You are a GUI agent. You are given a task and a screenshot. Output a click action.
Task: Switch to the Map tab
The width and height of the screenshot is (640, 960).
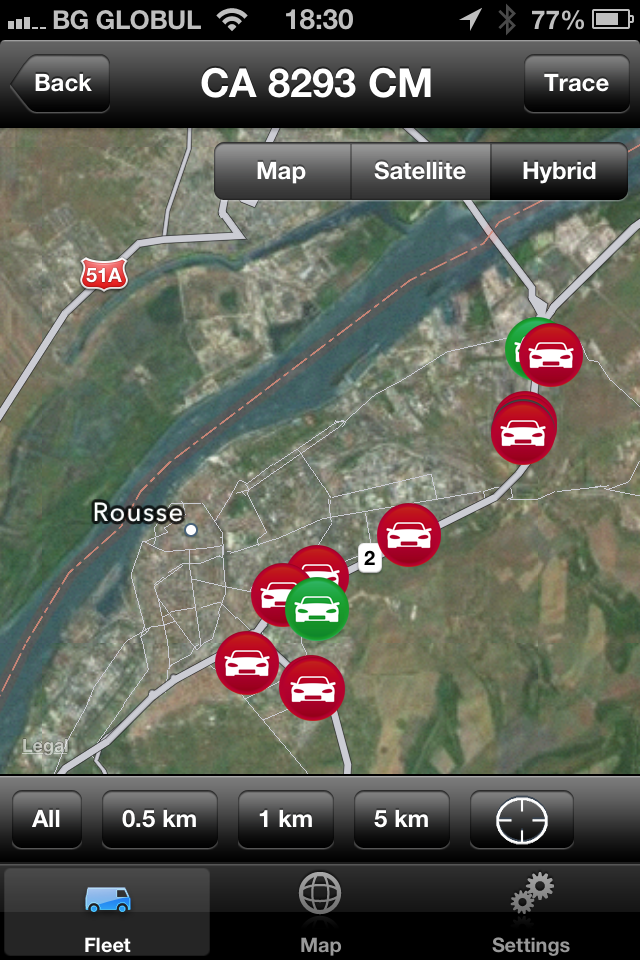click(320, 912)
